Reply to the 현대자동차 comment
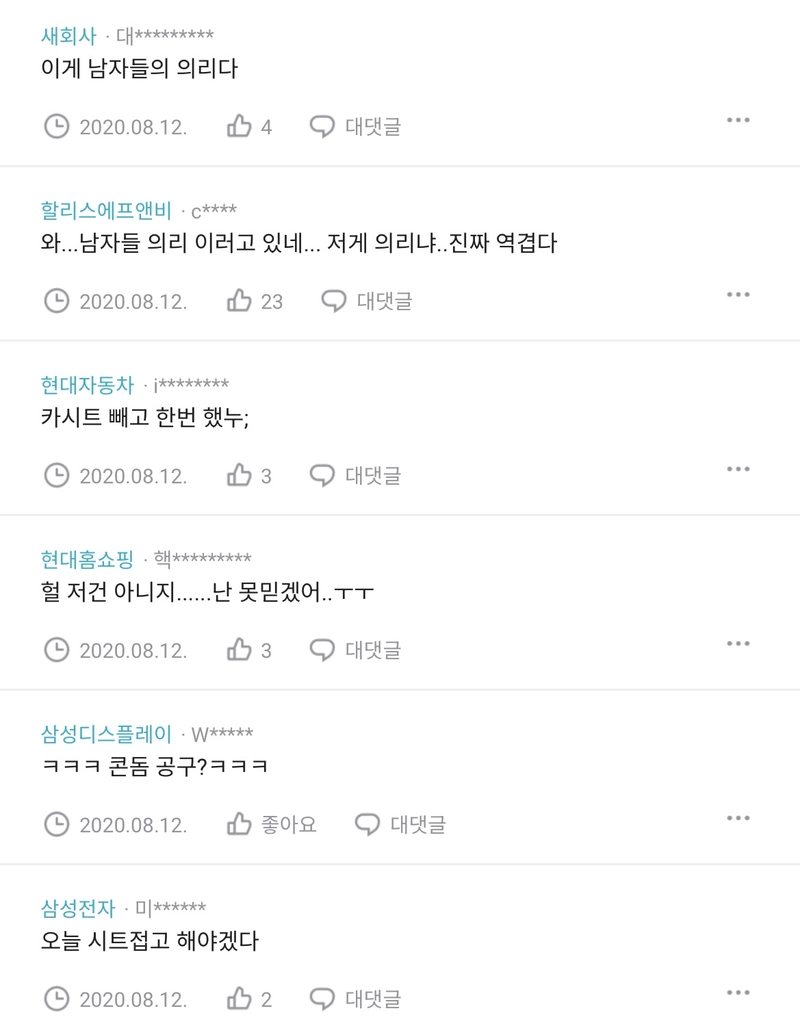Screen dimensions: 800x1031 click(x=355, y=476)
